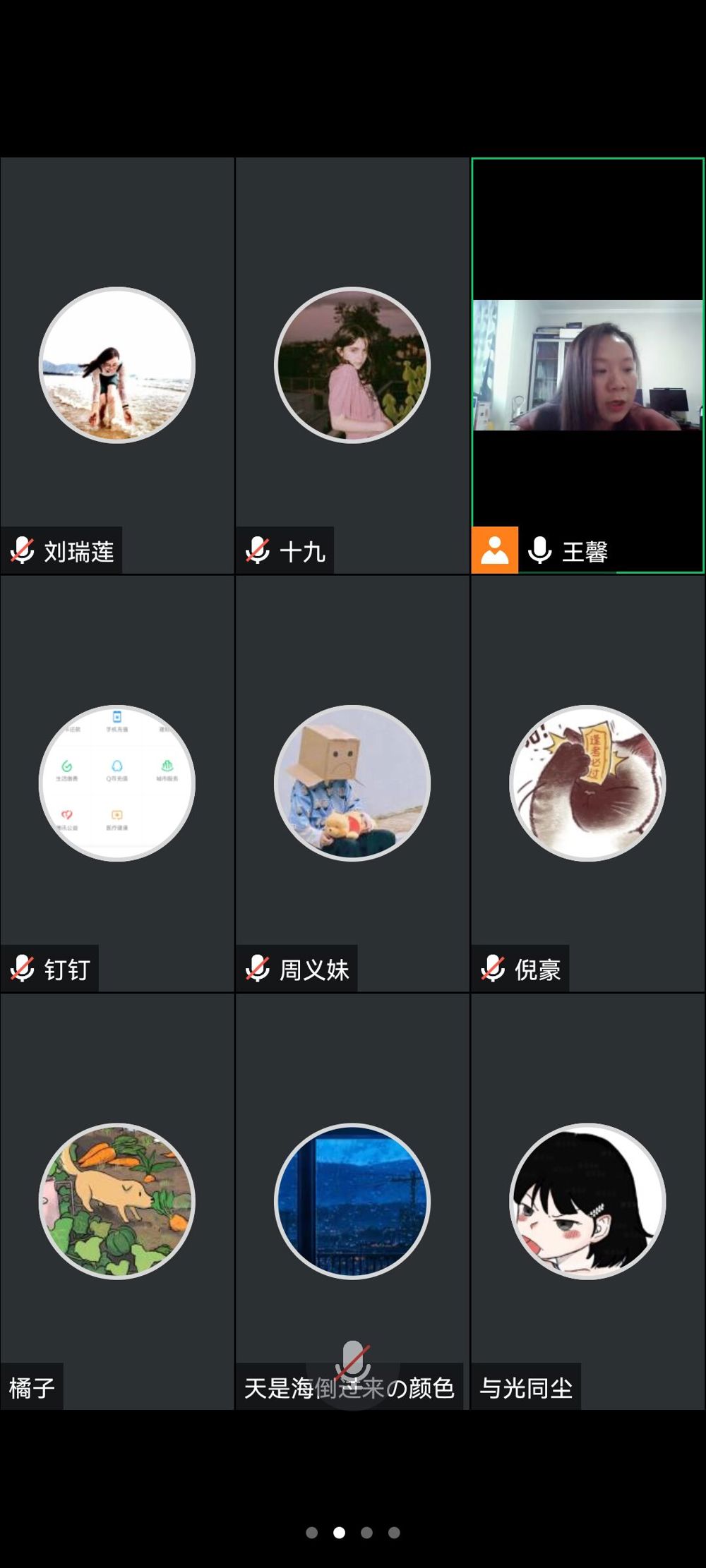Unmute the microphone using the floating mic button

[x=352, y=1366]
